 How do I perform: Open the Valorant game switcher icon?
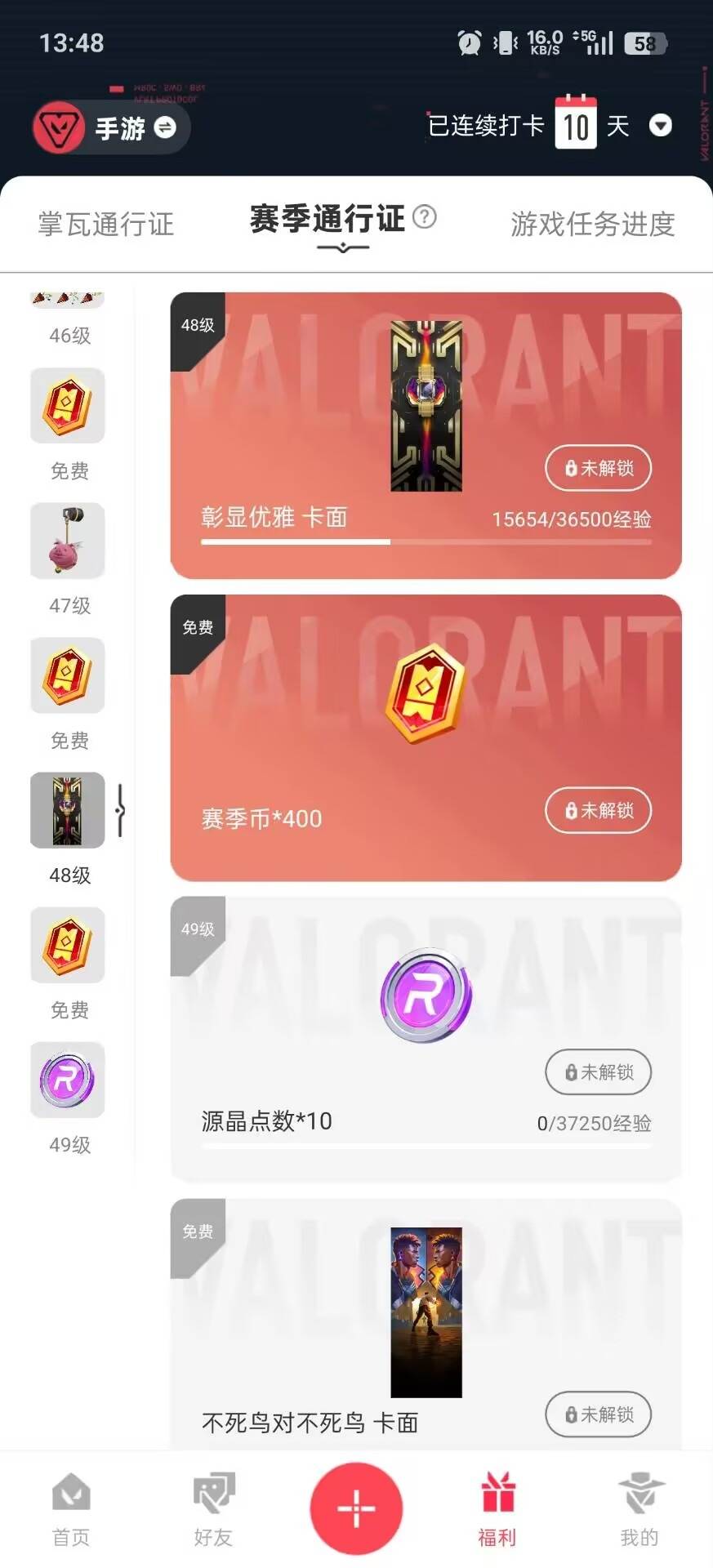coord(59,127)
